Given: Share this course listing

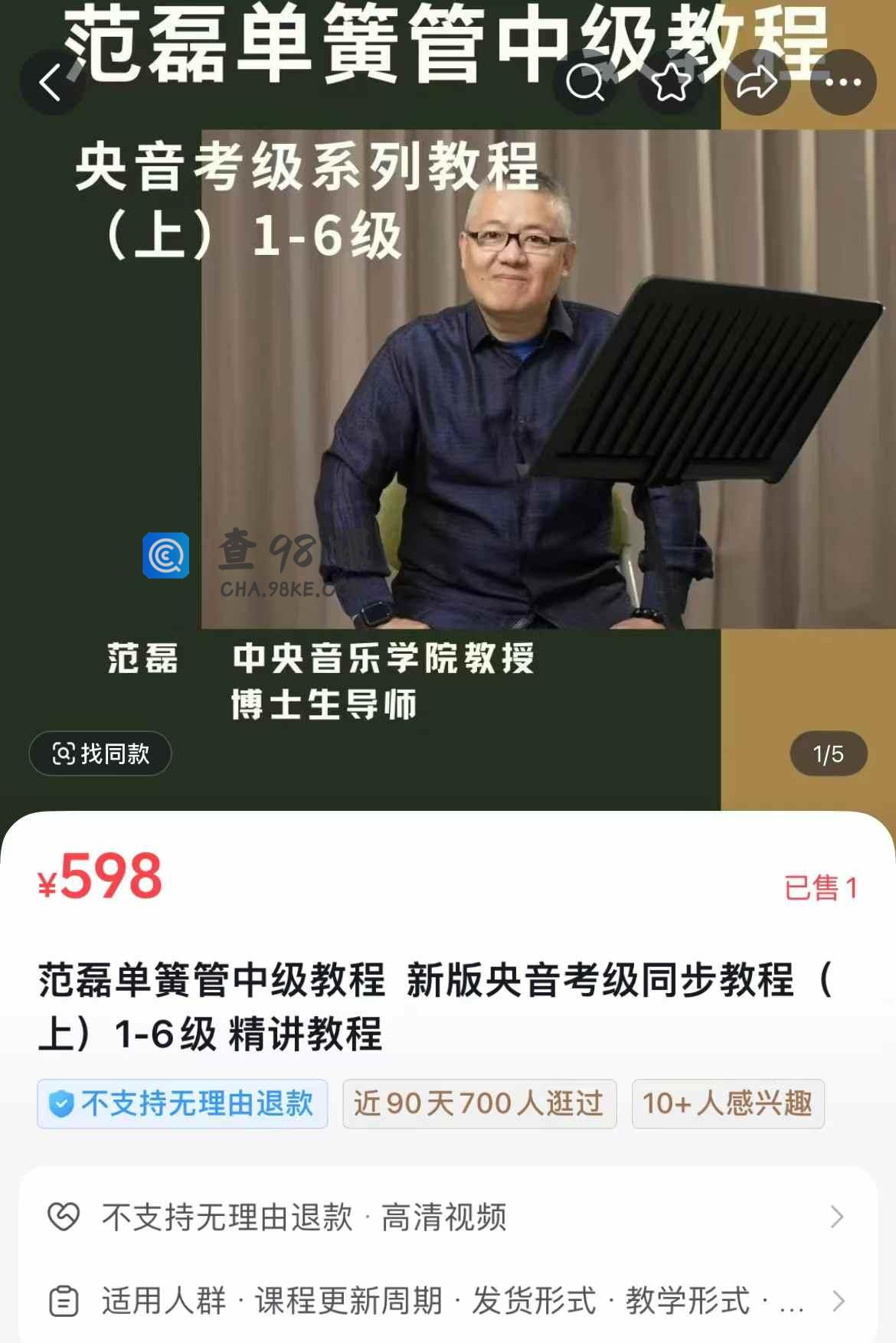Looking at the screenshot, I should pos(757,83).
